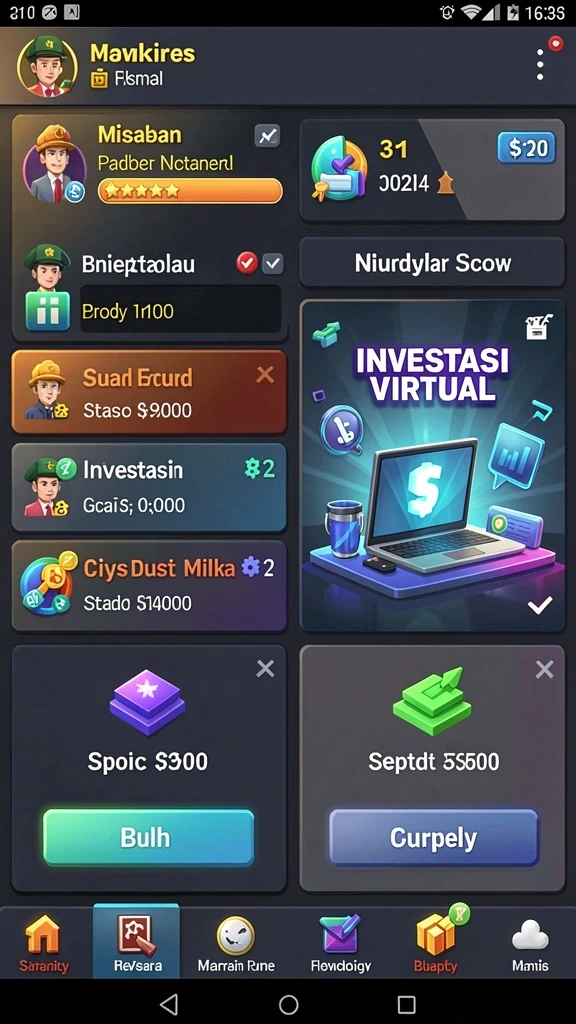Tap the Mavkires profile avatar
The width and height of the screenshot is (576, 1024).
click(46, 66)
